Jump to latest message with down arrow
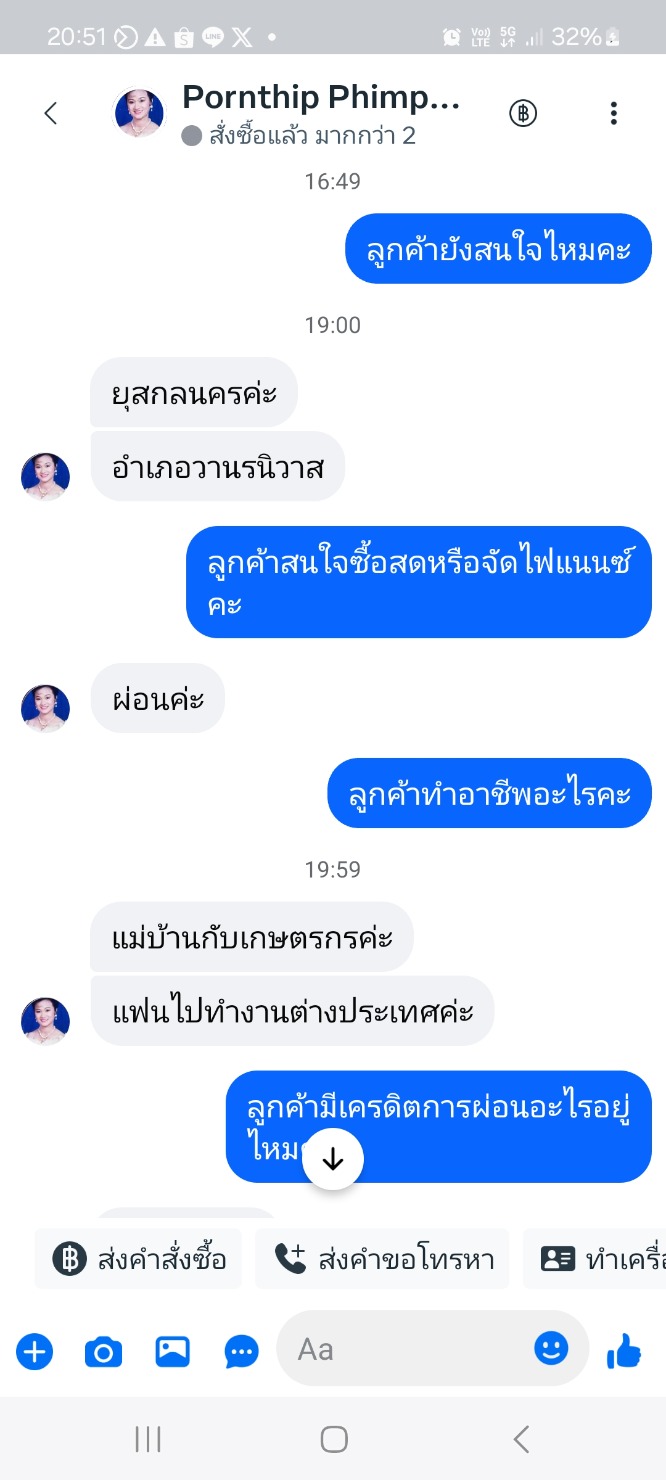This screenshot has height=1480, width=666. tap(333, 1159)
